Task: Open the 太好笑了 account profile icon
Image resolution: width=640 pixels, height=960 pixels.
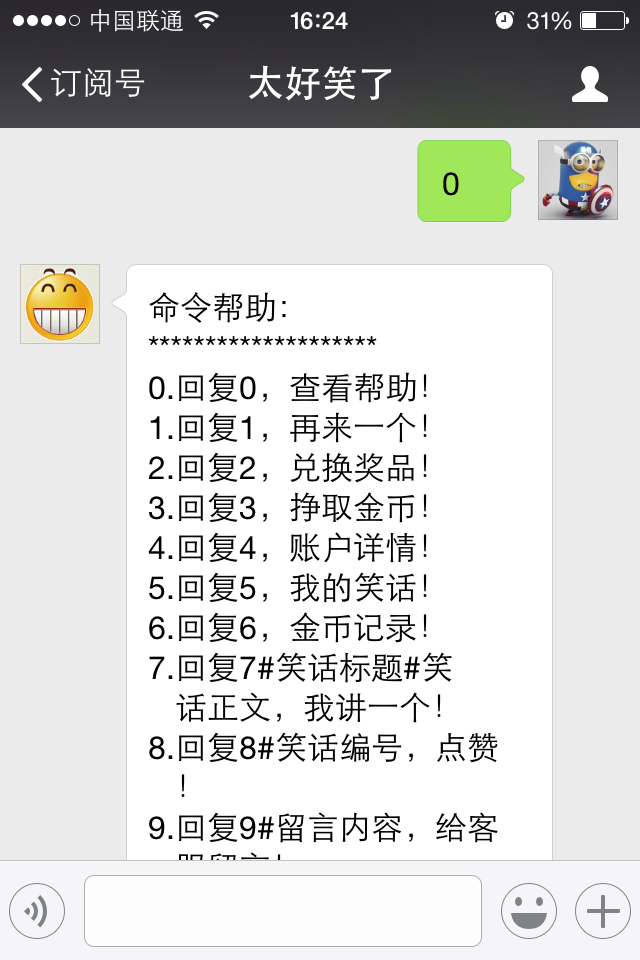Action: pos(590,85)
